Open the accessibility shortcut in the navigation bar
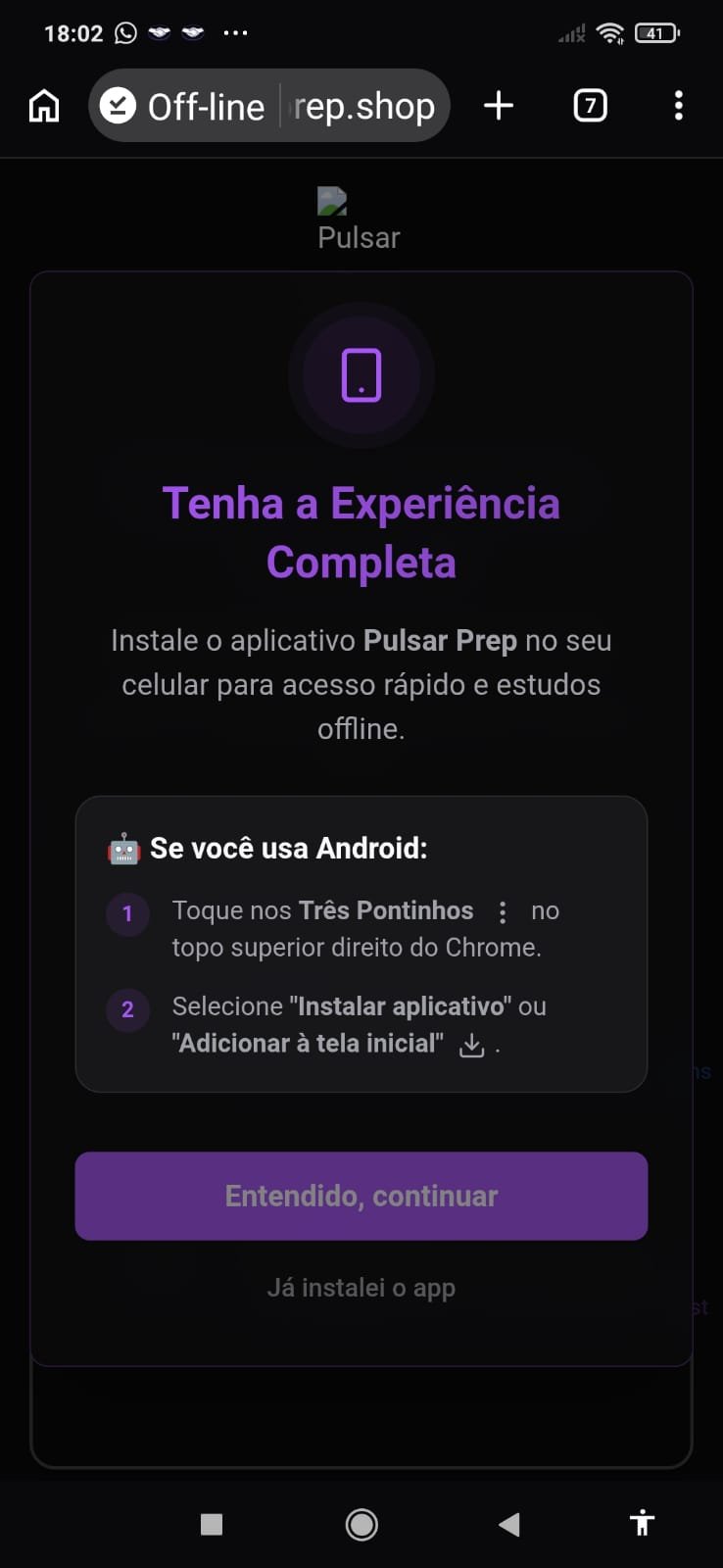Viewport: 723px width, 1568px height. pos(642,1523)
